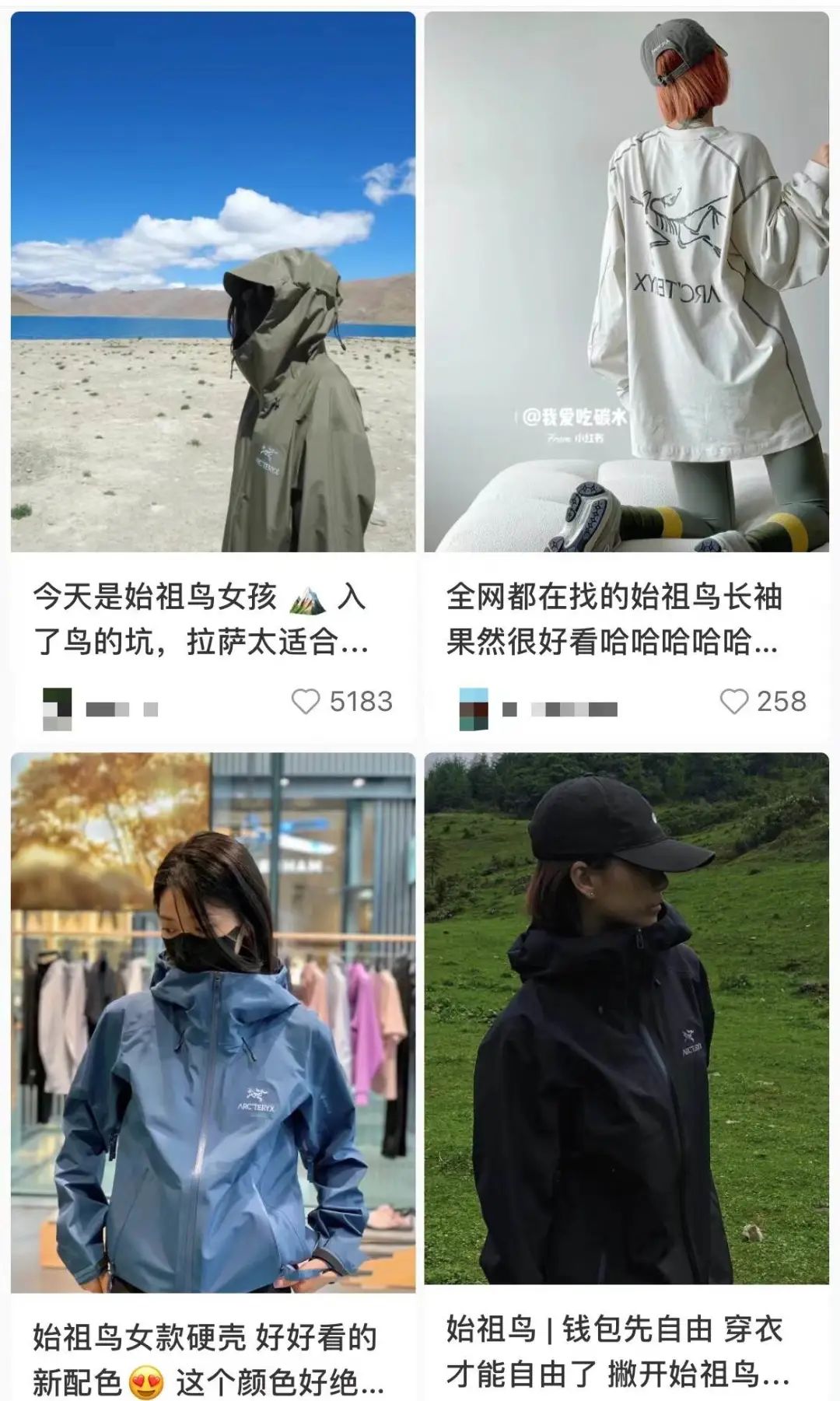The height and width of the screenshot is (1401, 840).
Task: Open the olive hooded jacket lake post
Action: [212, 282]
